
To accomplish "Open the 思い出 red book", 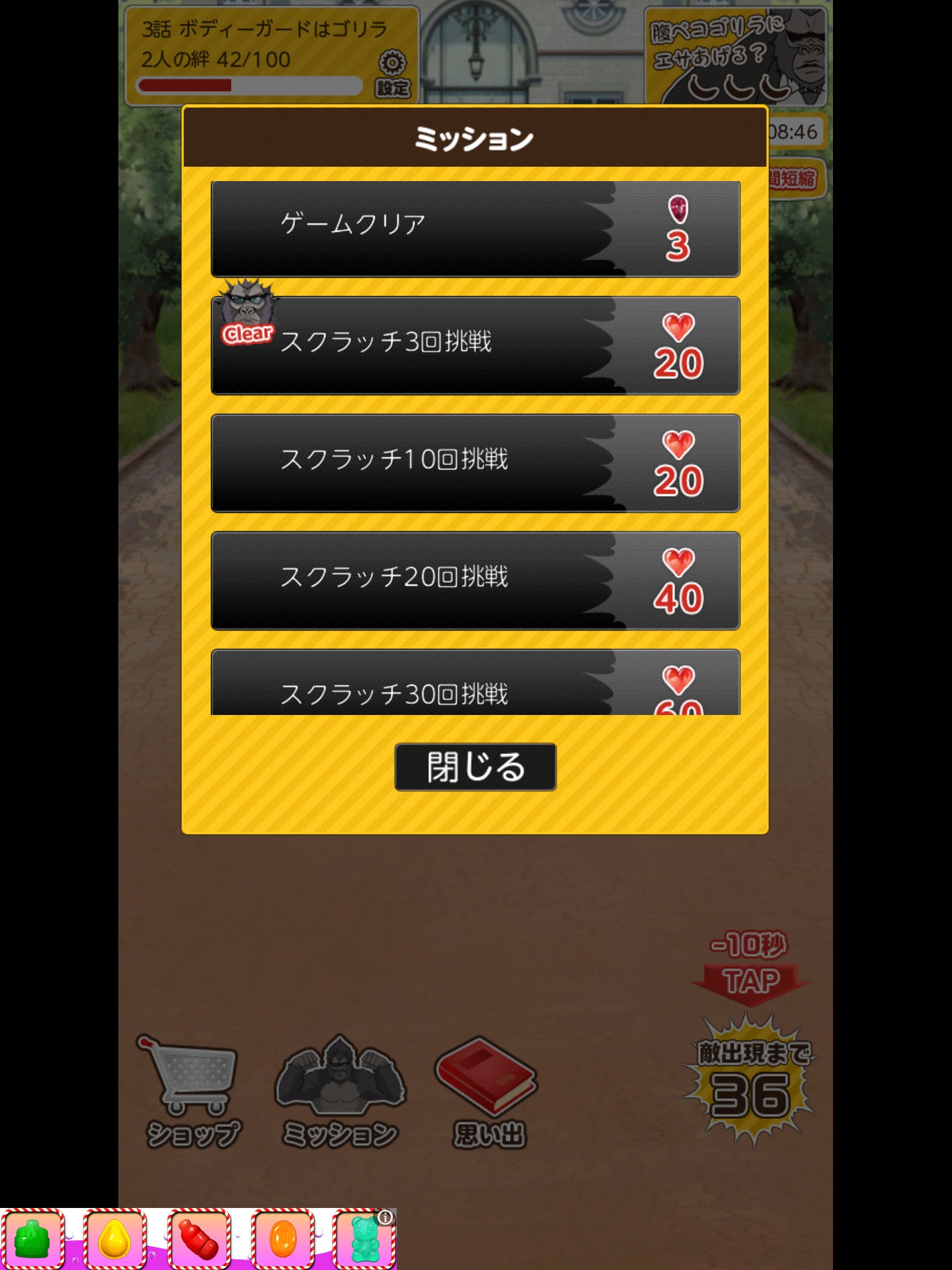I will tap(488, 1093).
